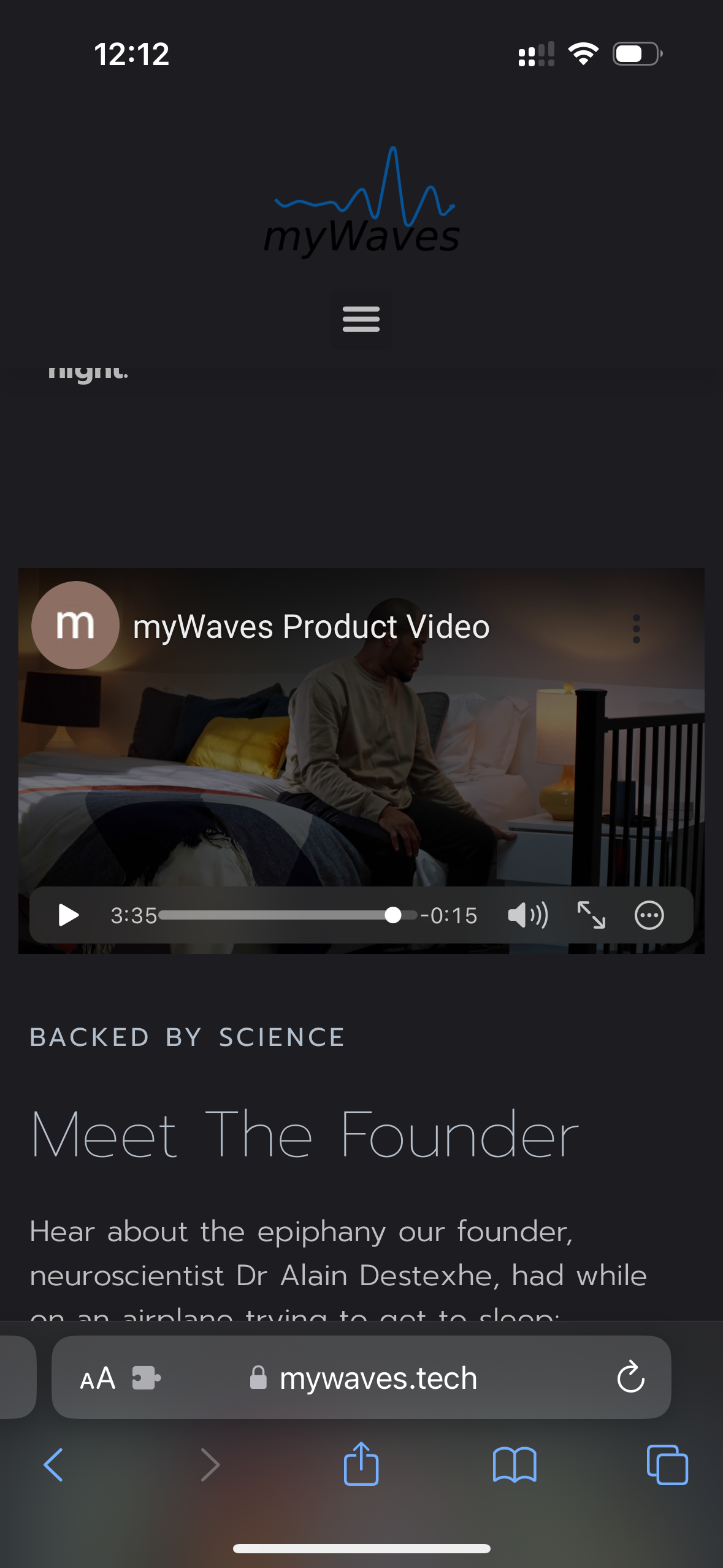Share this page
The width and height of the screenshot is (723, 1568).
tap(361, 1464)
